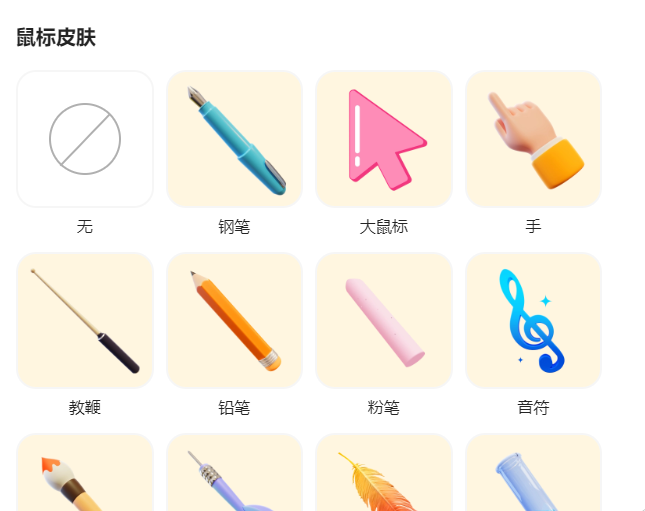Choose the orange feather quill skin
645x511 pixels.
[384, 476]
